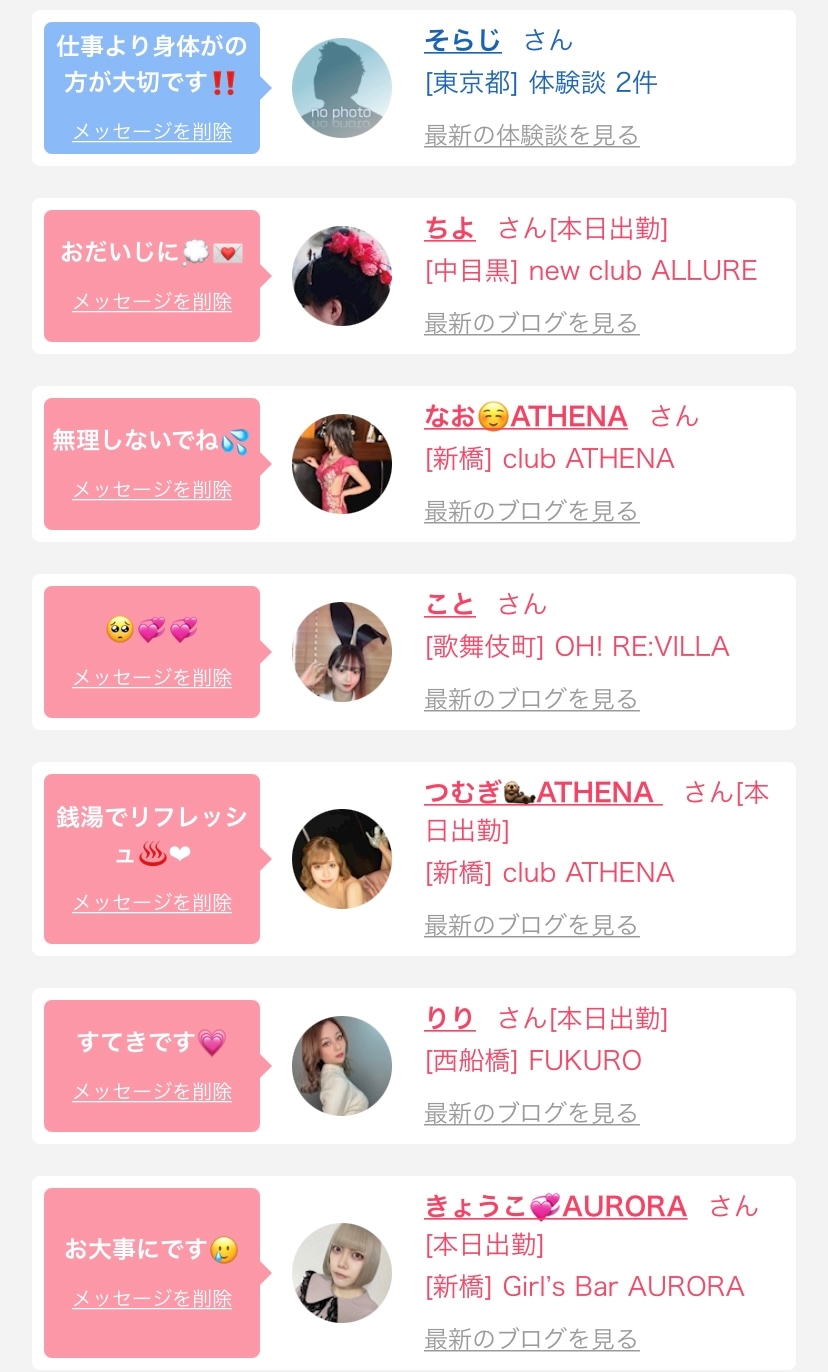Screen dimensions: 828x1372
Task: Open なお ATHENA's profile link
Action: tap(525, 416)
